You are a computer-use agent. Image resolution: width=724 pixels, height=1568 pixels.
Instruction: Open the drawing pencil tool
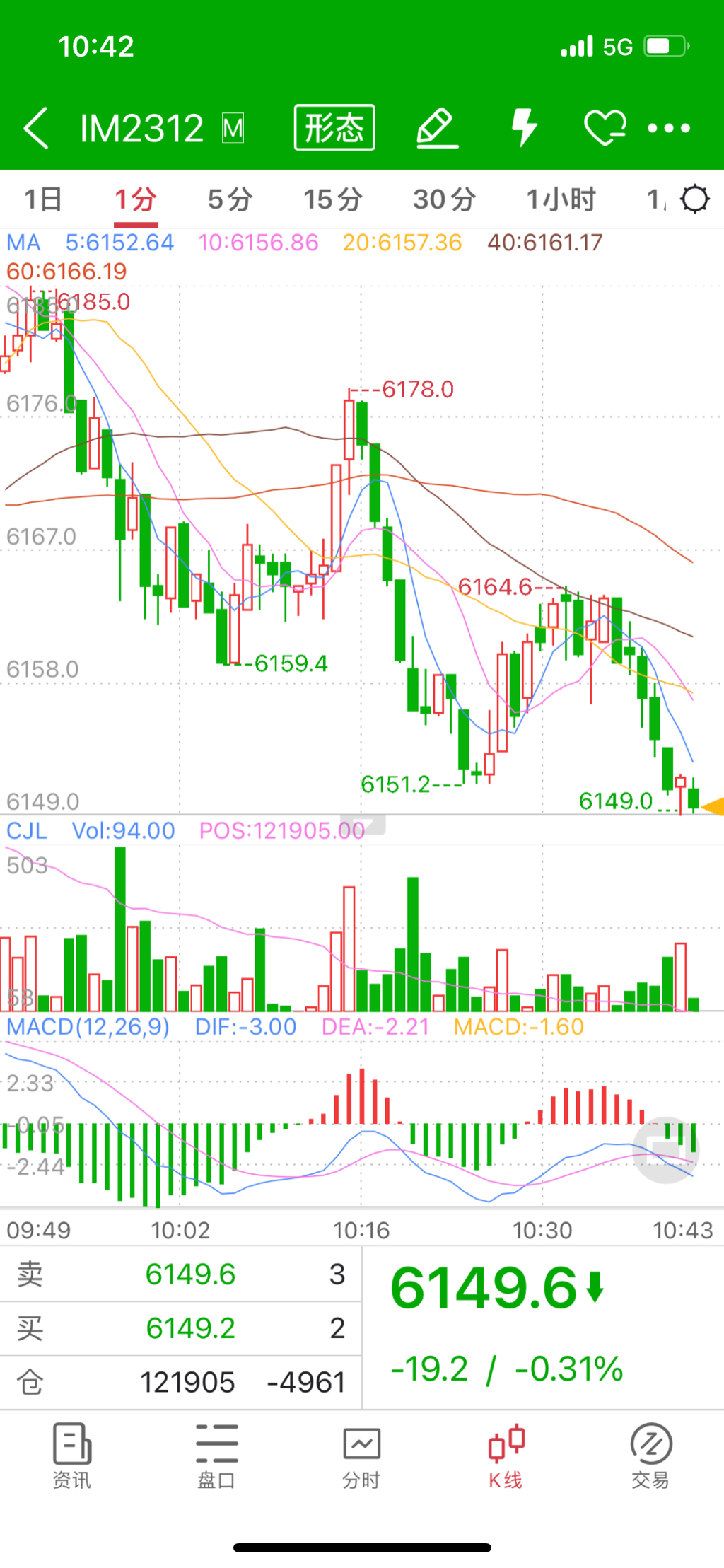tap(436, 128)
